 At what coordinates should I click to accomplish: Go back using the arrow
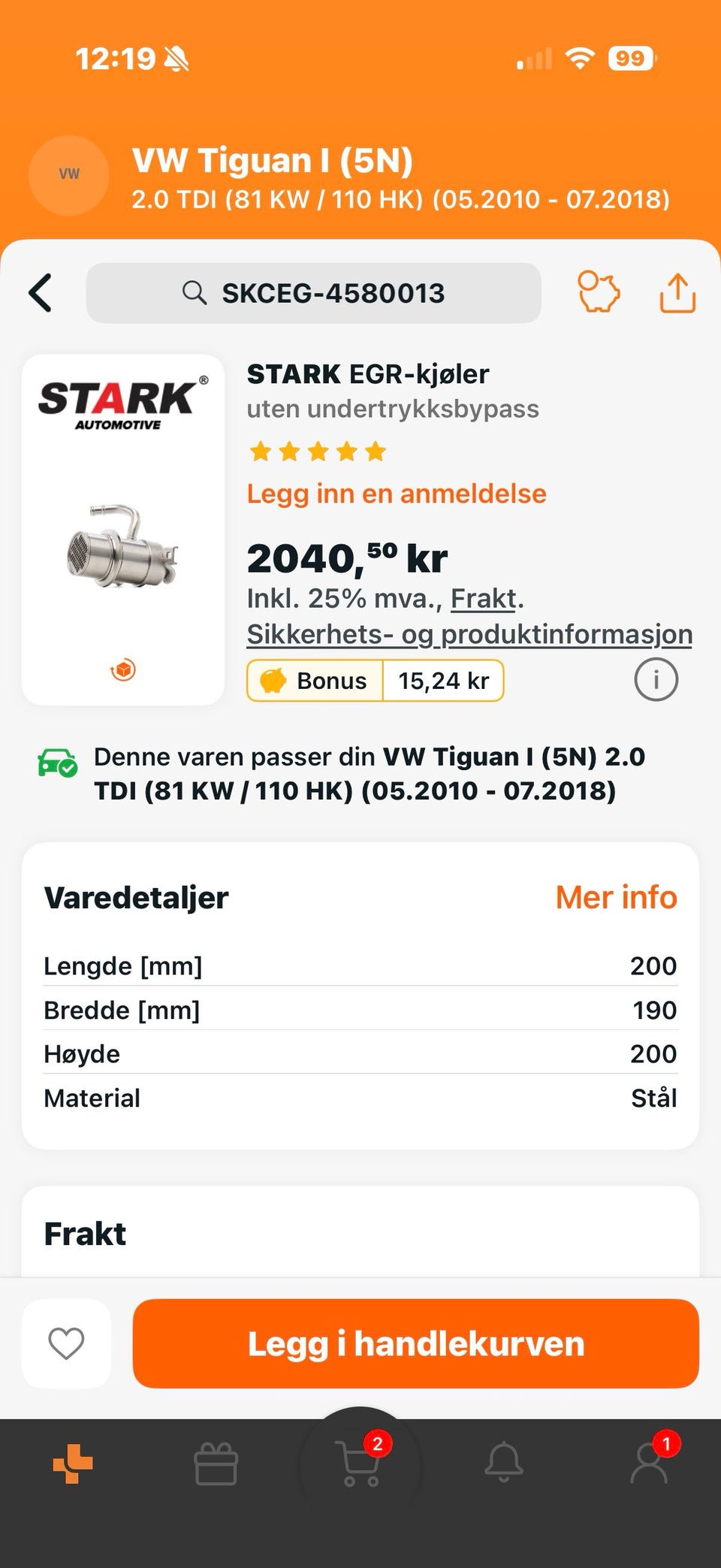(41, 292)
